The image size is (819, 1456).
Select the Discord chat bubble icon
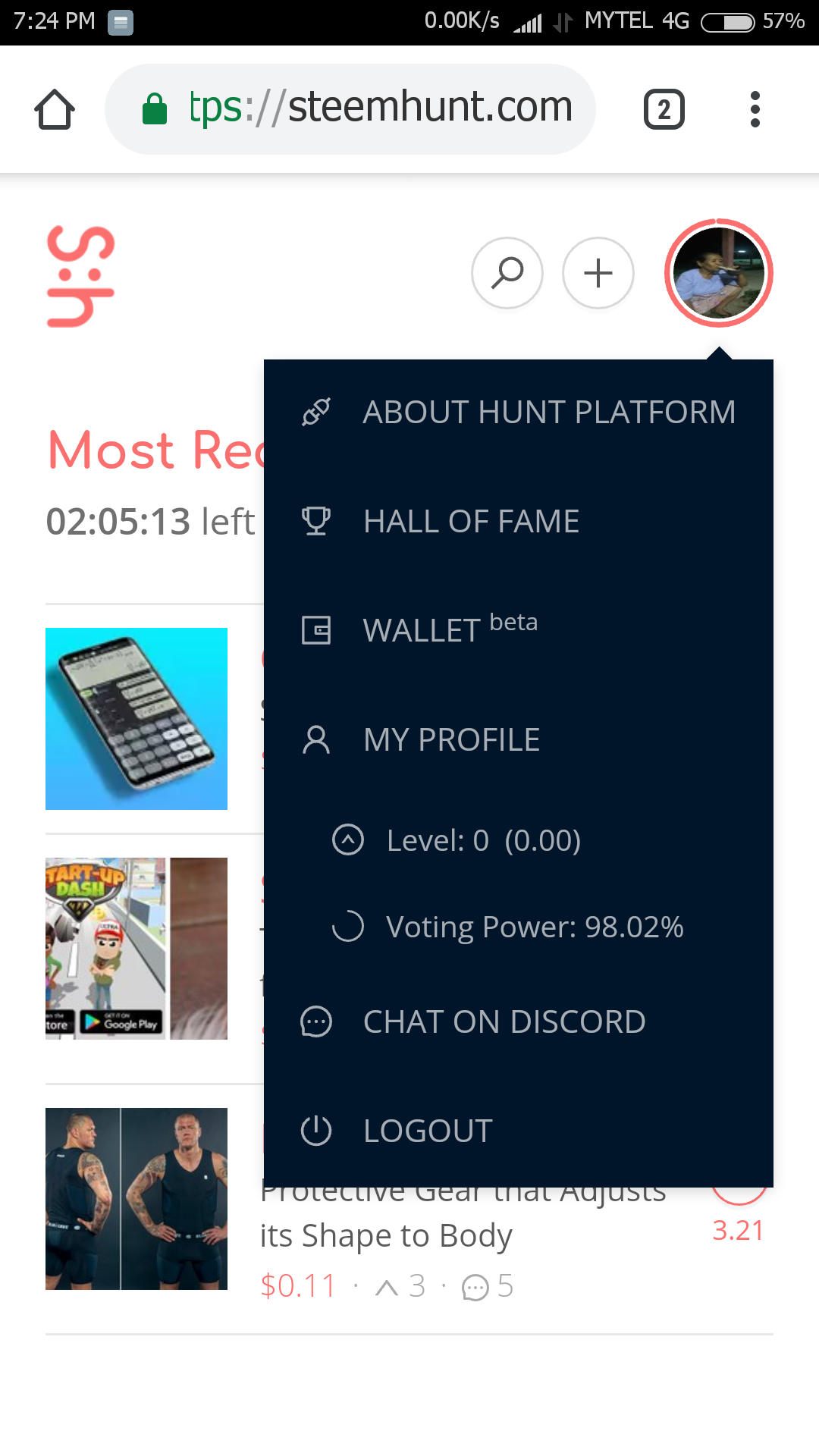(316, 1021)
